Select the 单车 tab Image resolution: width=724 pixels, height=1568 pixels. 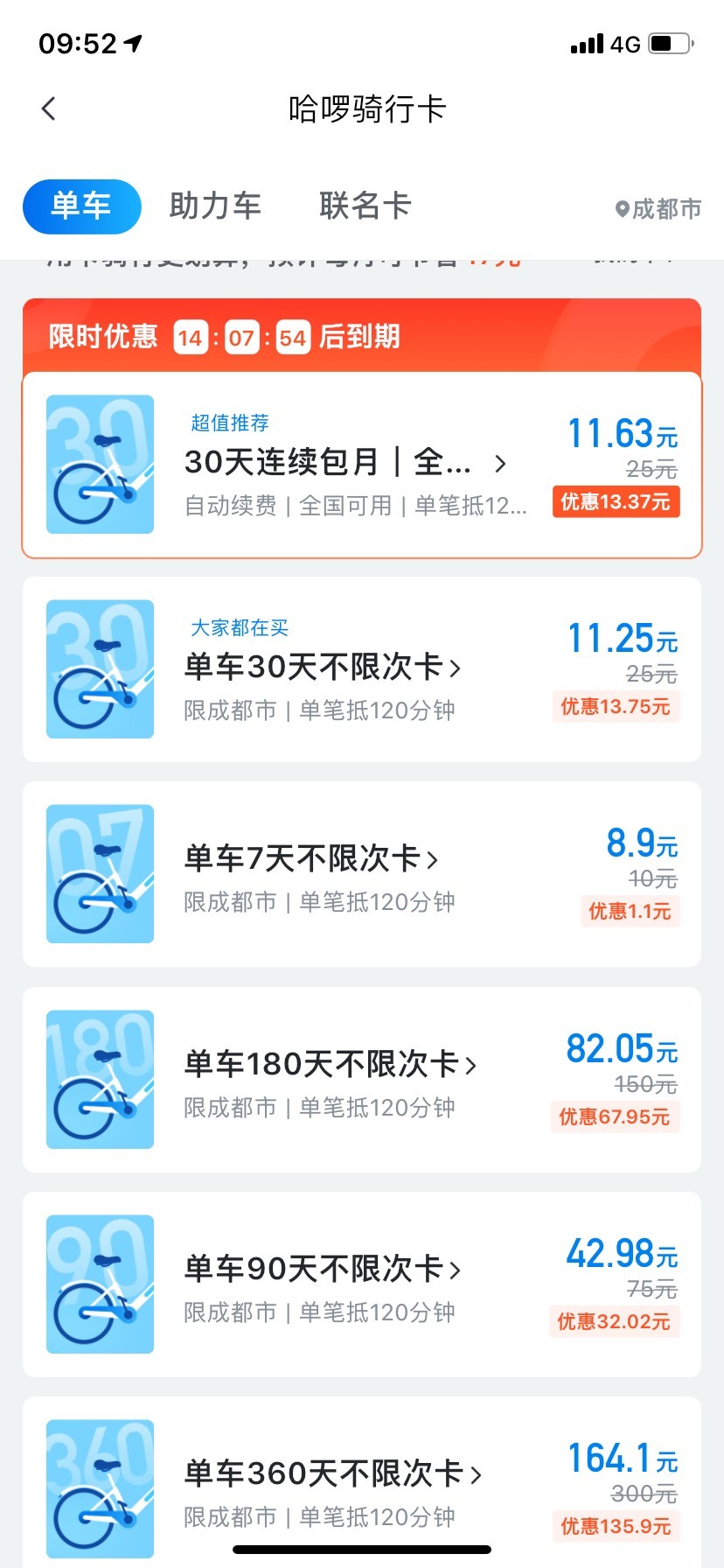(81, 206)
